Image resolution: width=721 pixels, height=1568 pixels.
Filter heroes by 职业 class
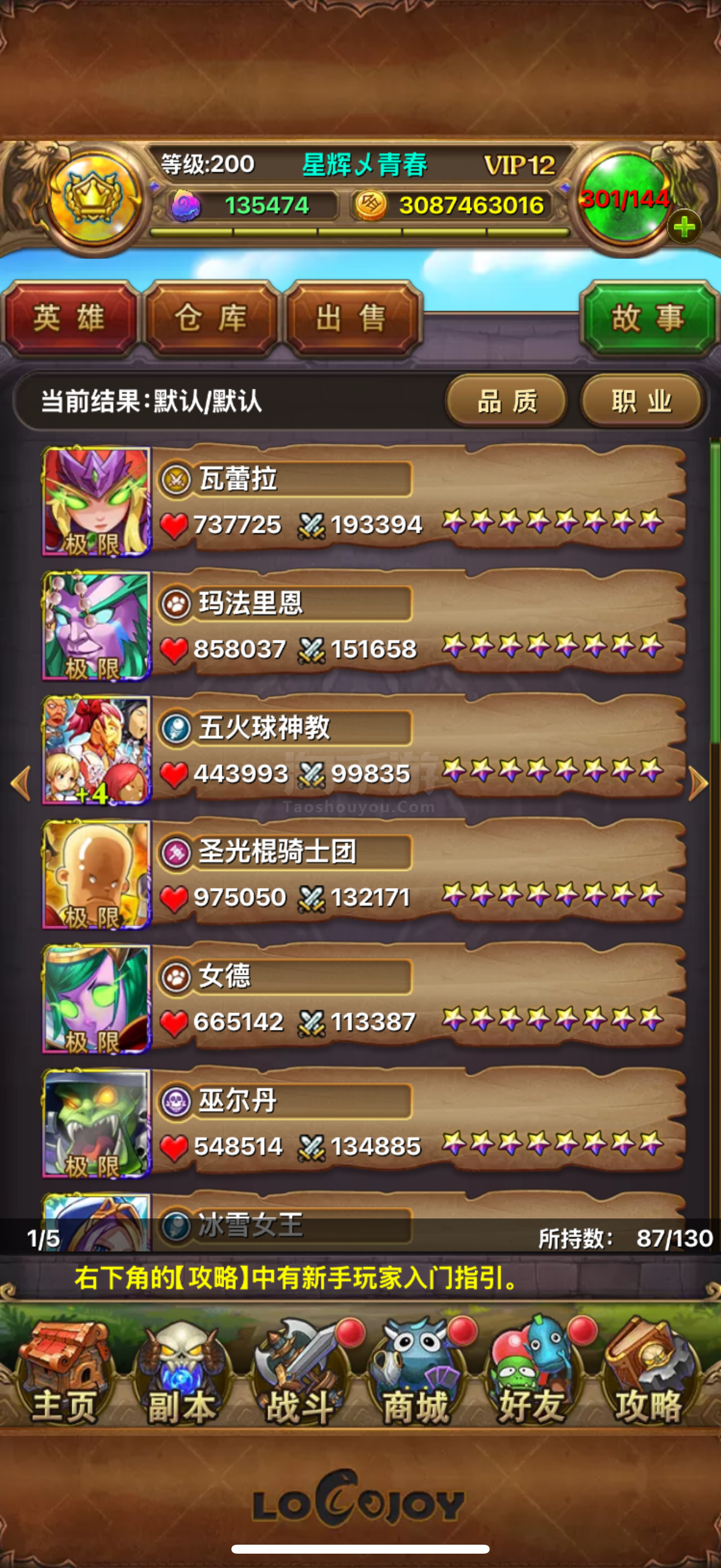click(x=641, y=401)
